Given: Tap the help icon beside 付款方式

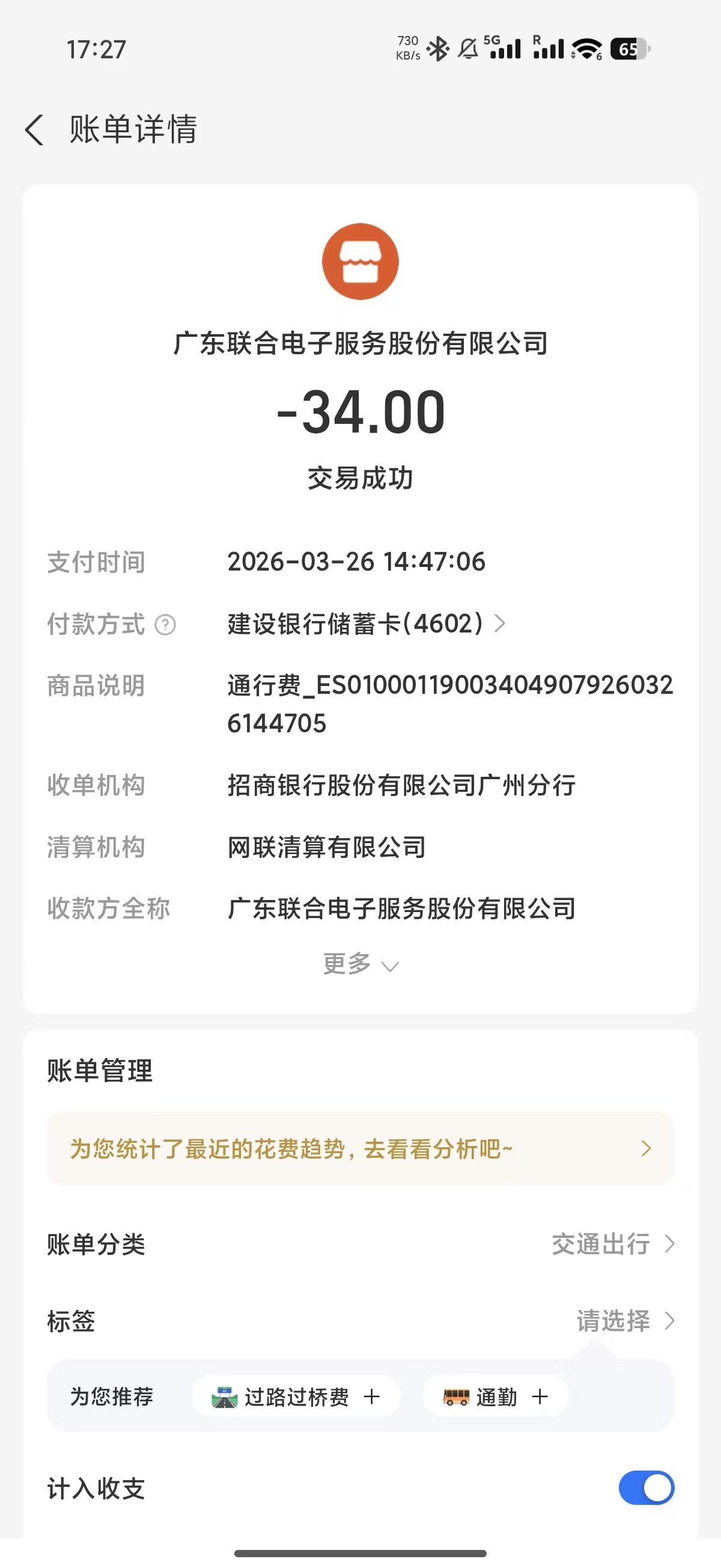Looking at the screenshot, I should (x=165, y=625).
